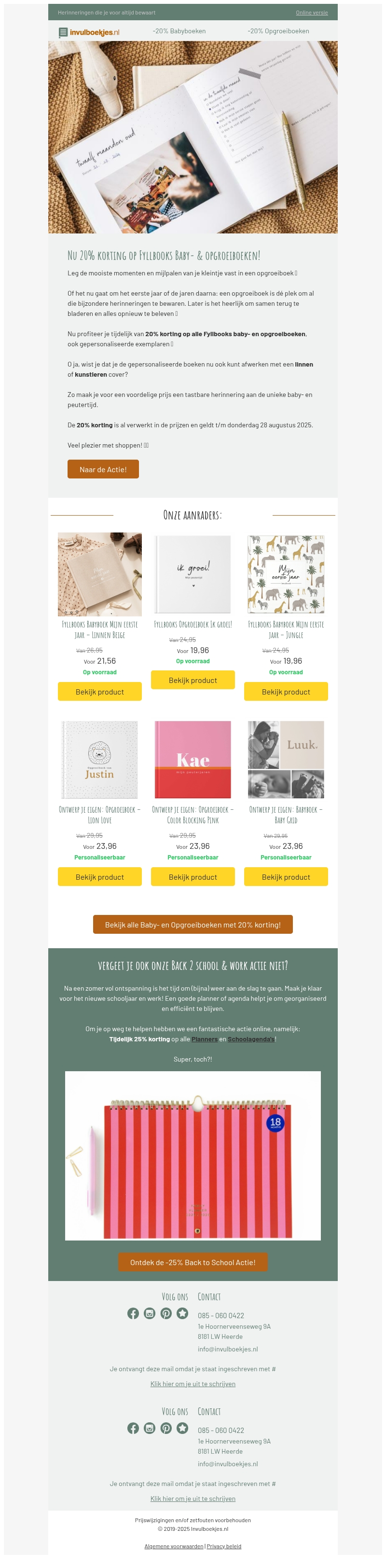Open Algemene voorwaarden link
Screen dimensions: 386x1568
(174, 1545)
